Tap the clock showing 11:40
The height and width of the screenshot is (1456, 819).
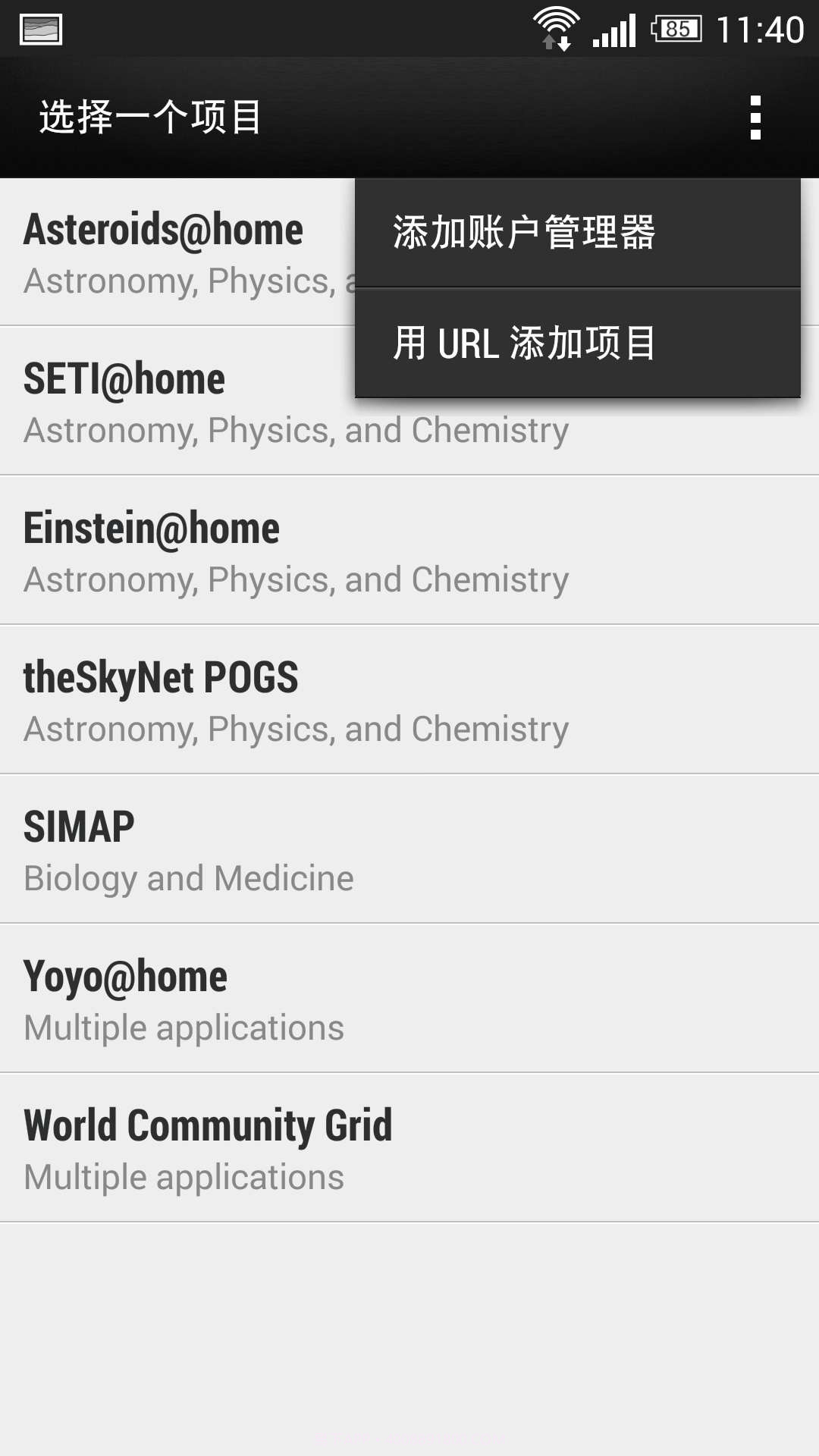pos(762,29)
